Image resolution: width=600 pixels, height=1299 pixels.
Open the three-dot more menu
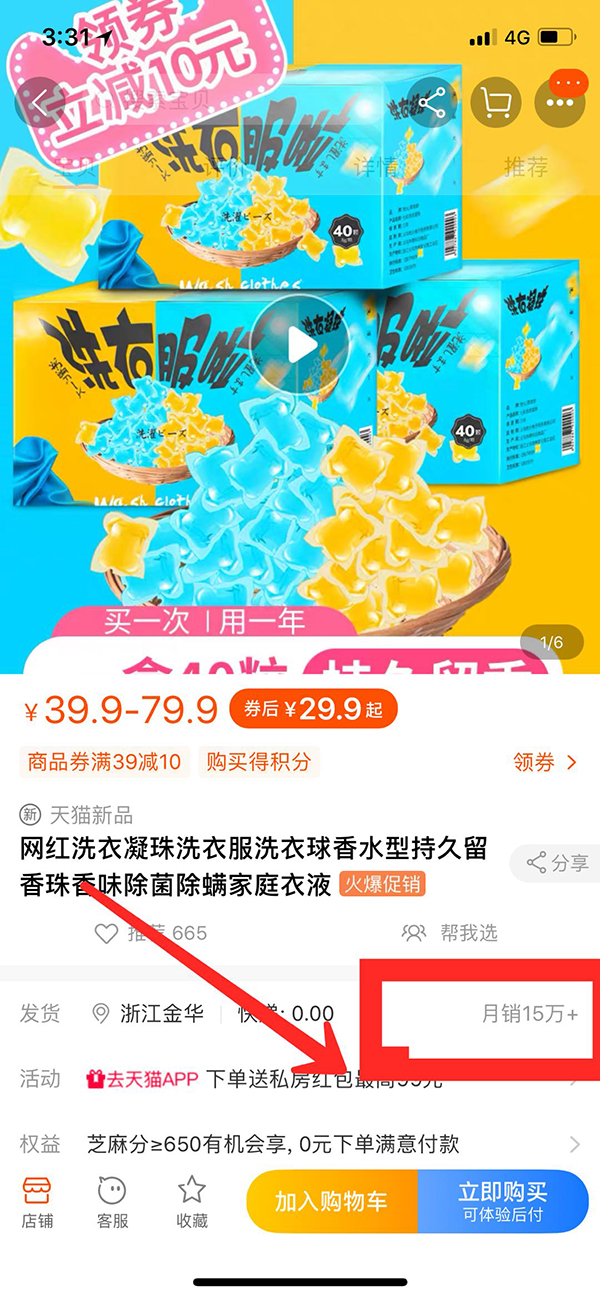point(560,102)
